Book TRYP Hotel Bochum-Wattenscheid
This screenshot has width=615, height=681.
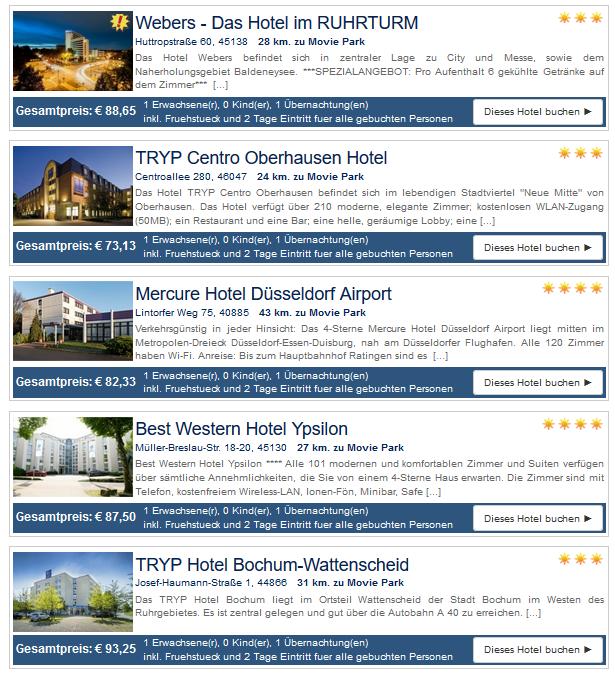(538, 650)
